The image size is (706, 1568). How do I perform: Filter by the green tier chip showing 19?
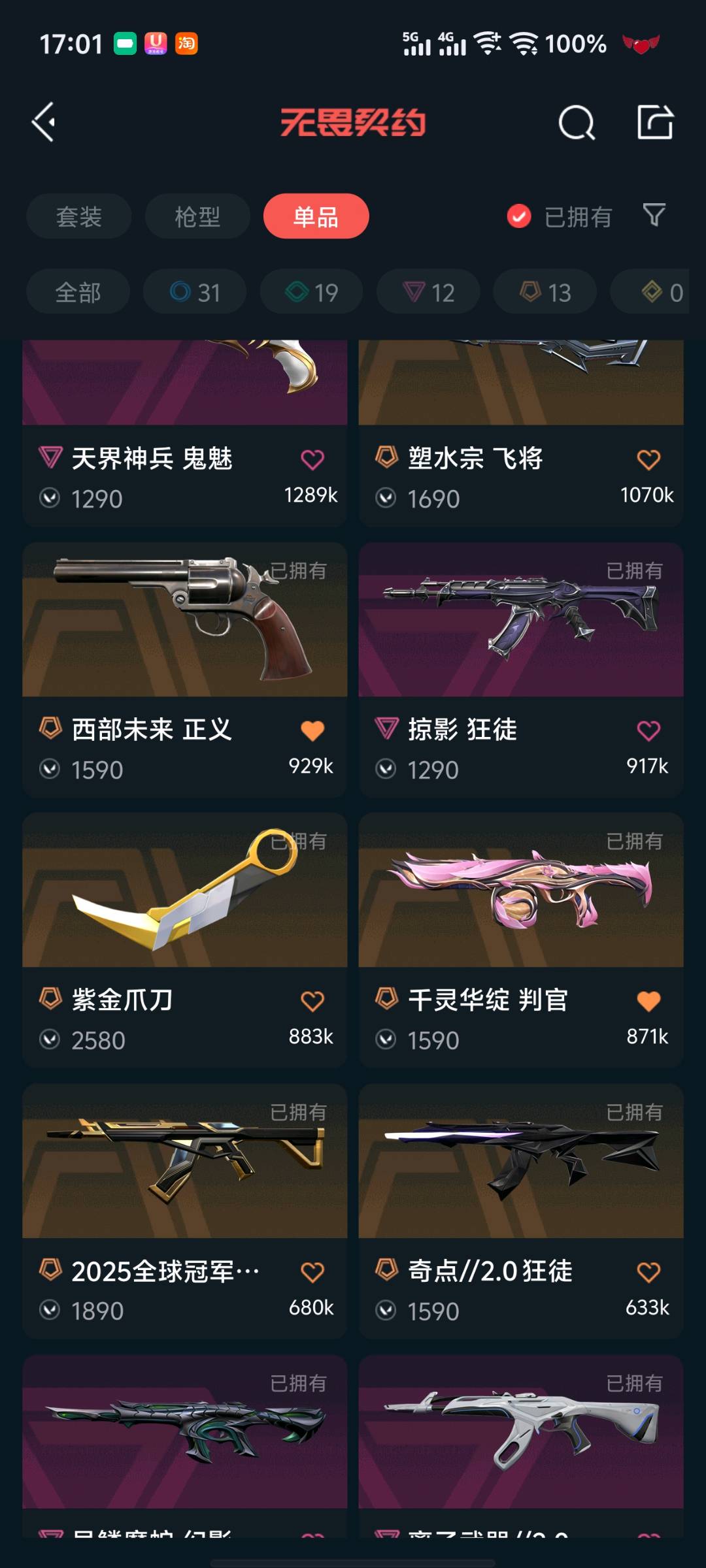(311, 292)
